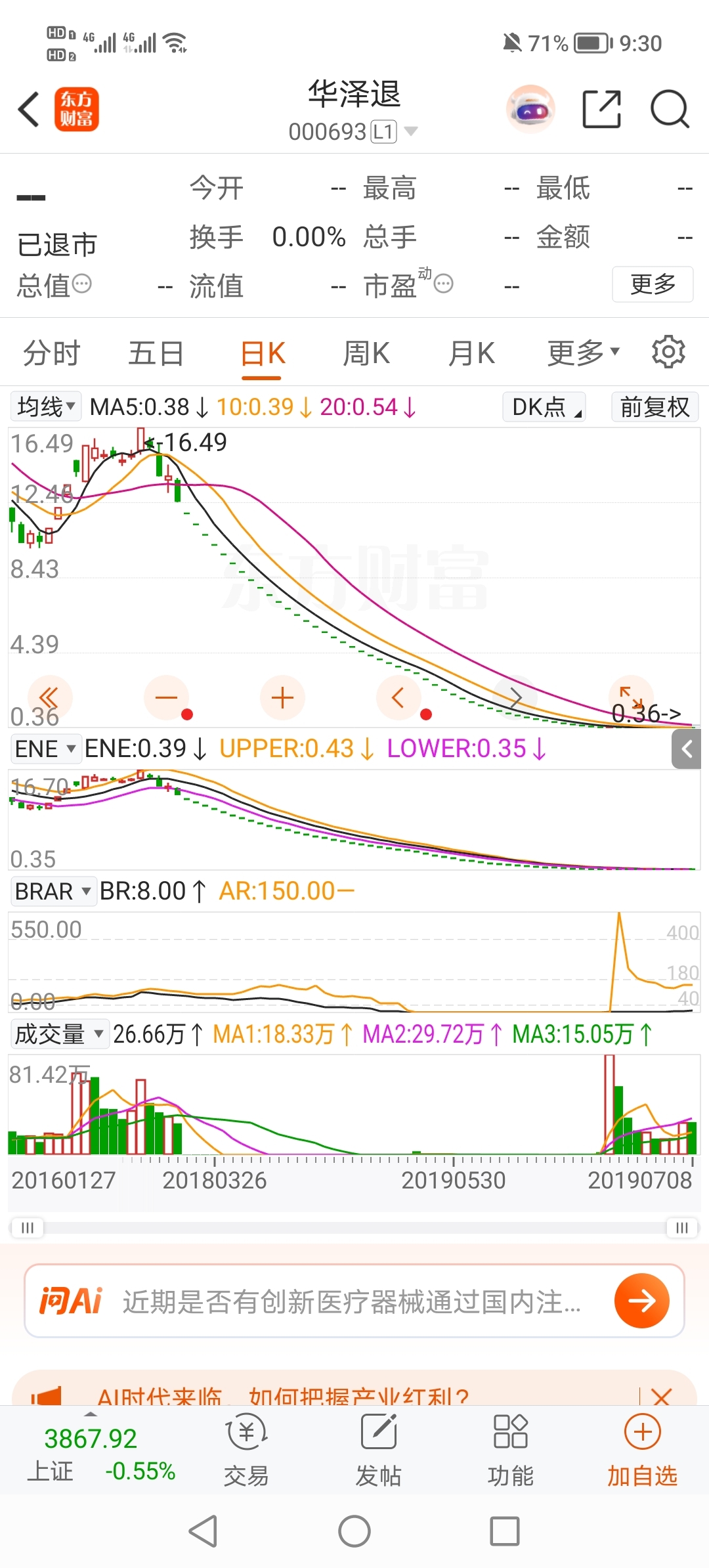
Task: Change the BRAR indicator dropdown
Action: pyautogui.click(x=53, y=892)
